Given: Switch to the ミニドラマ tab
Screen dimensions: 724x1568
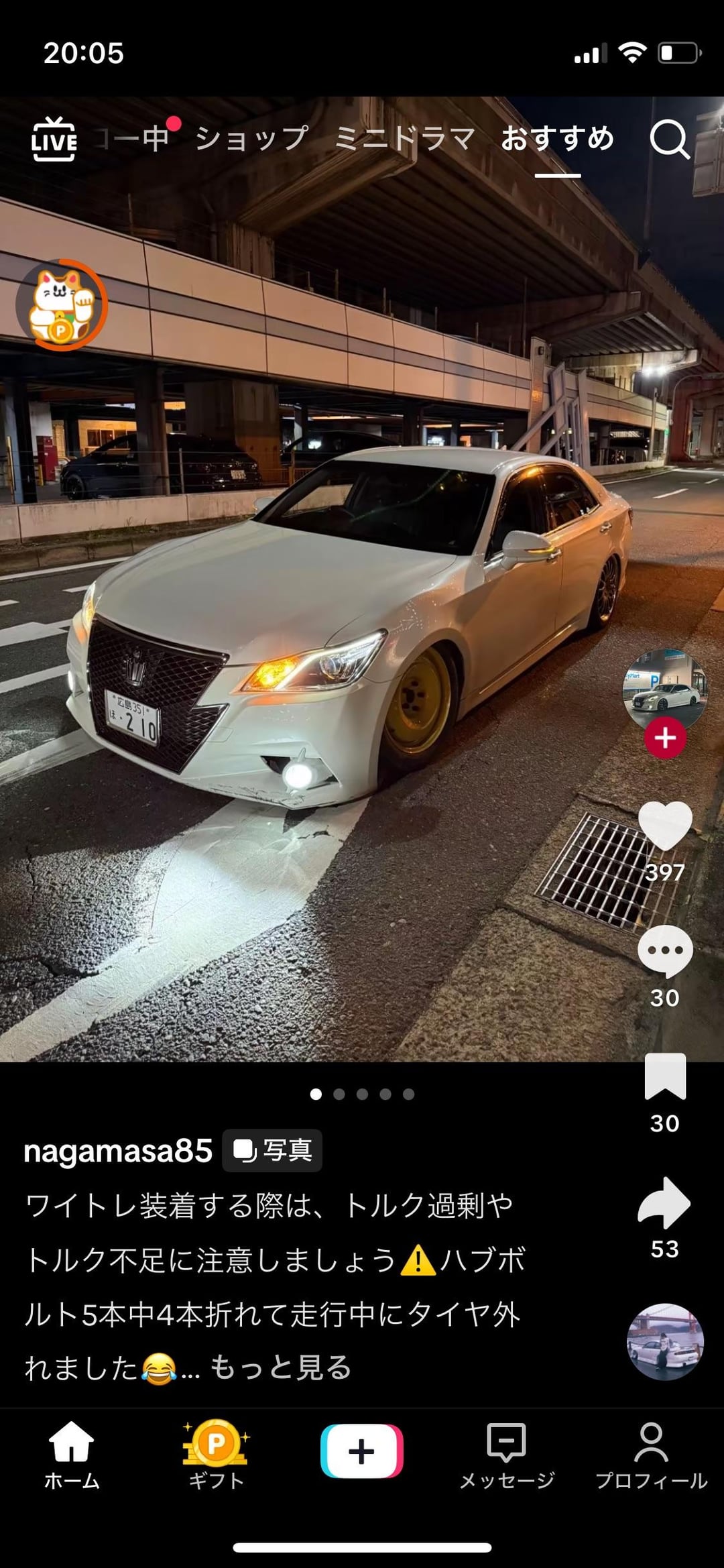Looking at the screenshot, I should coord(405,139).
